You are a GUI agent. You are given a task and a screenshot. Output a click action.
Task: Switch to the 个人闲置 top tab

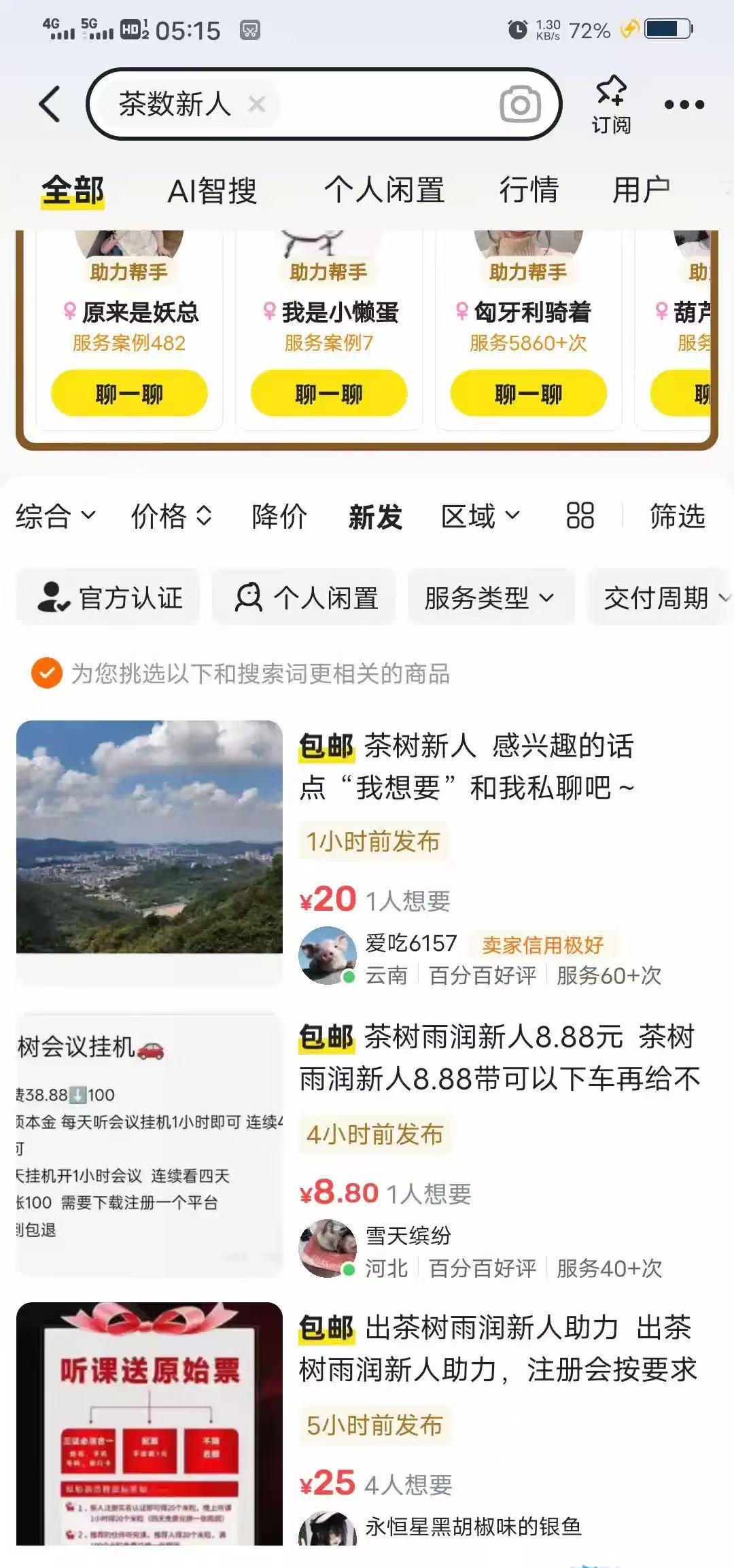click(x=384, y=190)
